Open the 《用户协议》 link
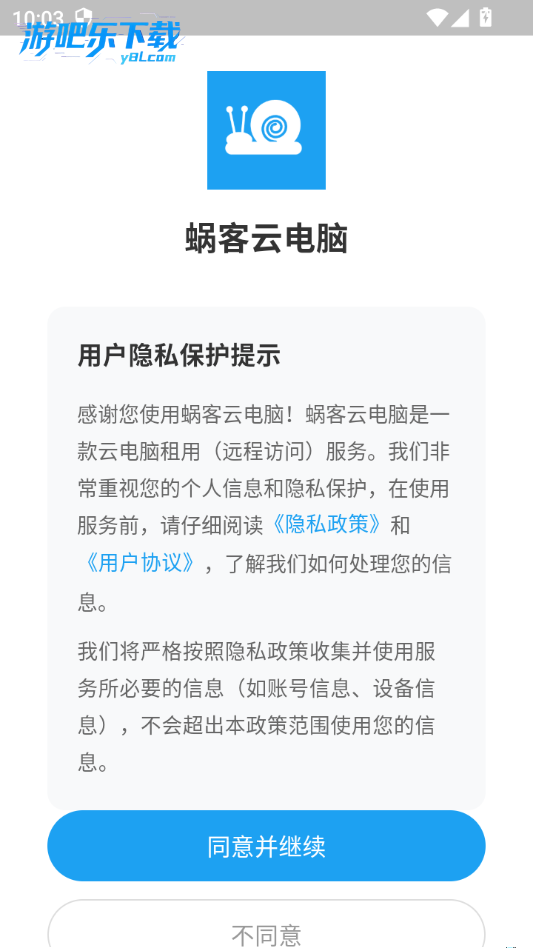The height and width of the screenshot is (948, 533). click(x=140, y=563)
